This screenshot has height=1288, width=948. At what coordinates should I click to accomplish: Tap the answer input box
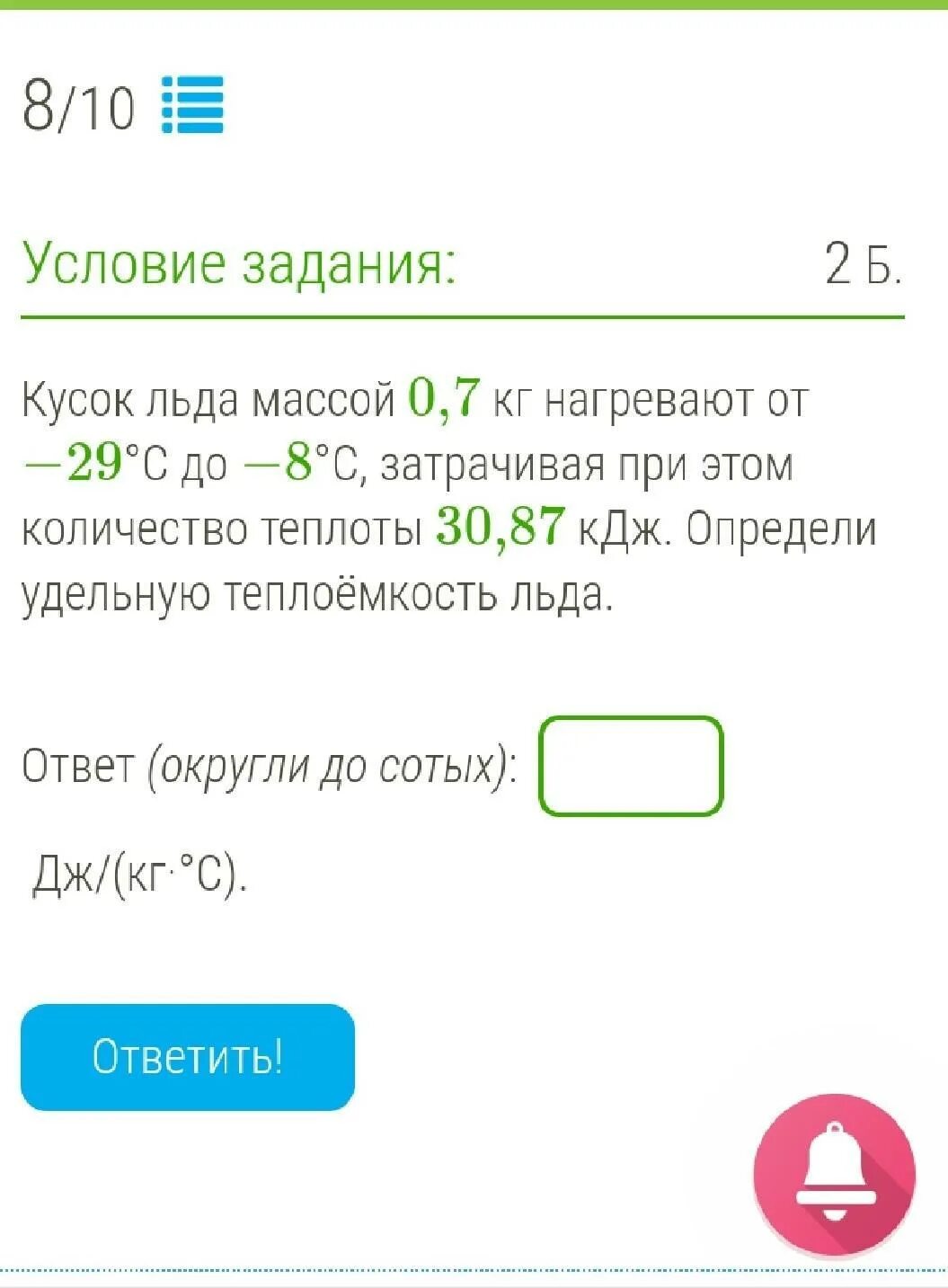click(x=631, y=766)
